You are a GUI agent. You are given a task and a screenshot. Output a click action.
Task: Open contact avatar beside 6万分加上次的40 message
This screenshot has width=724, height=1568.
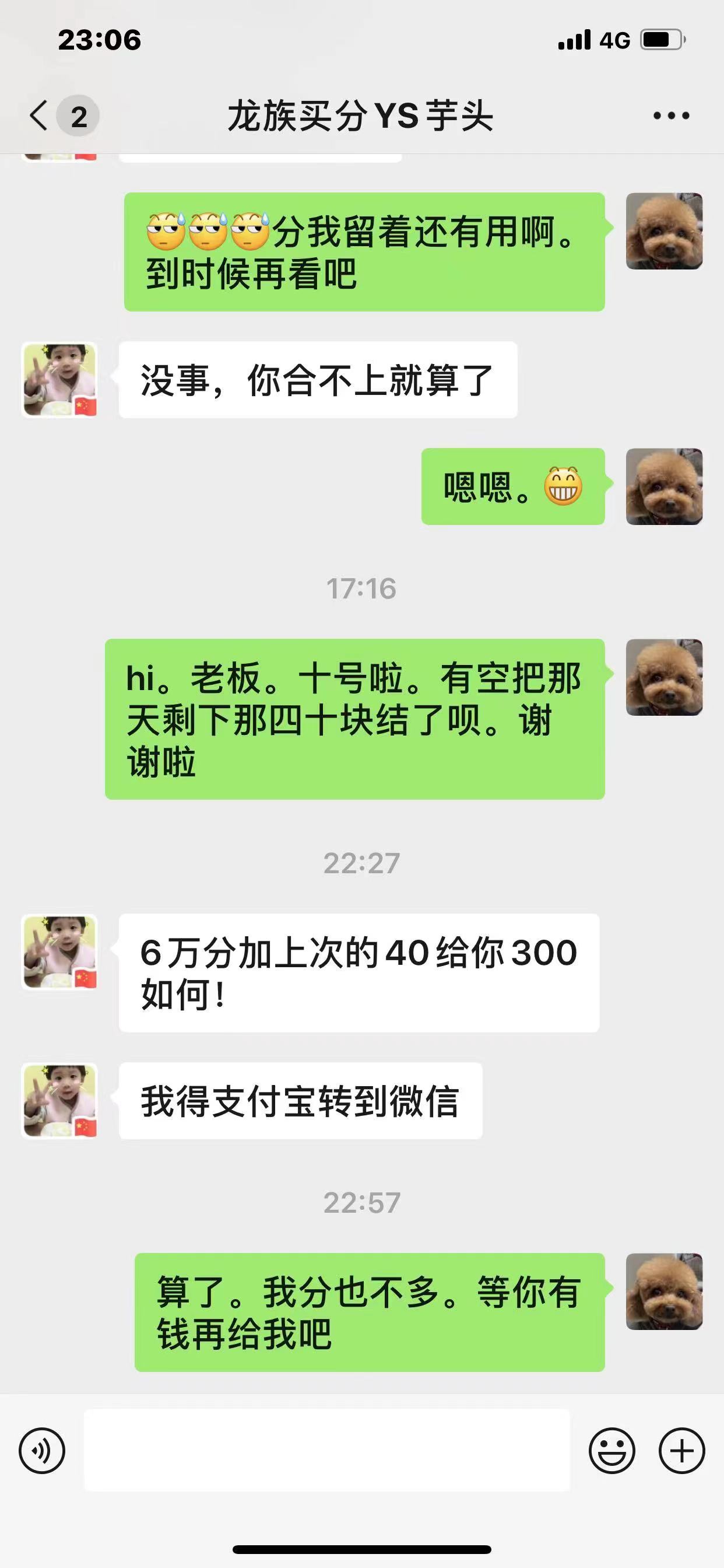pyautogui.click(x=59, y=952)
